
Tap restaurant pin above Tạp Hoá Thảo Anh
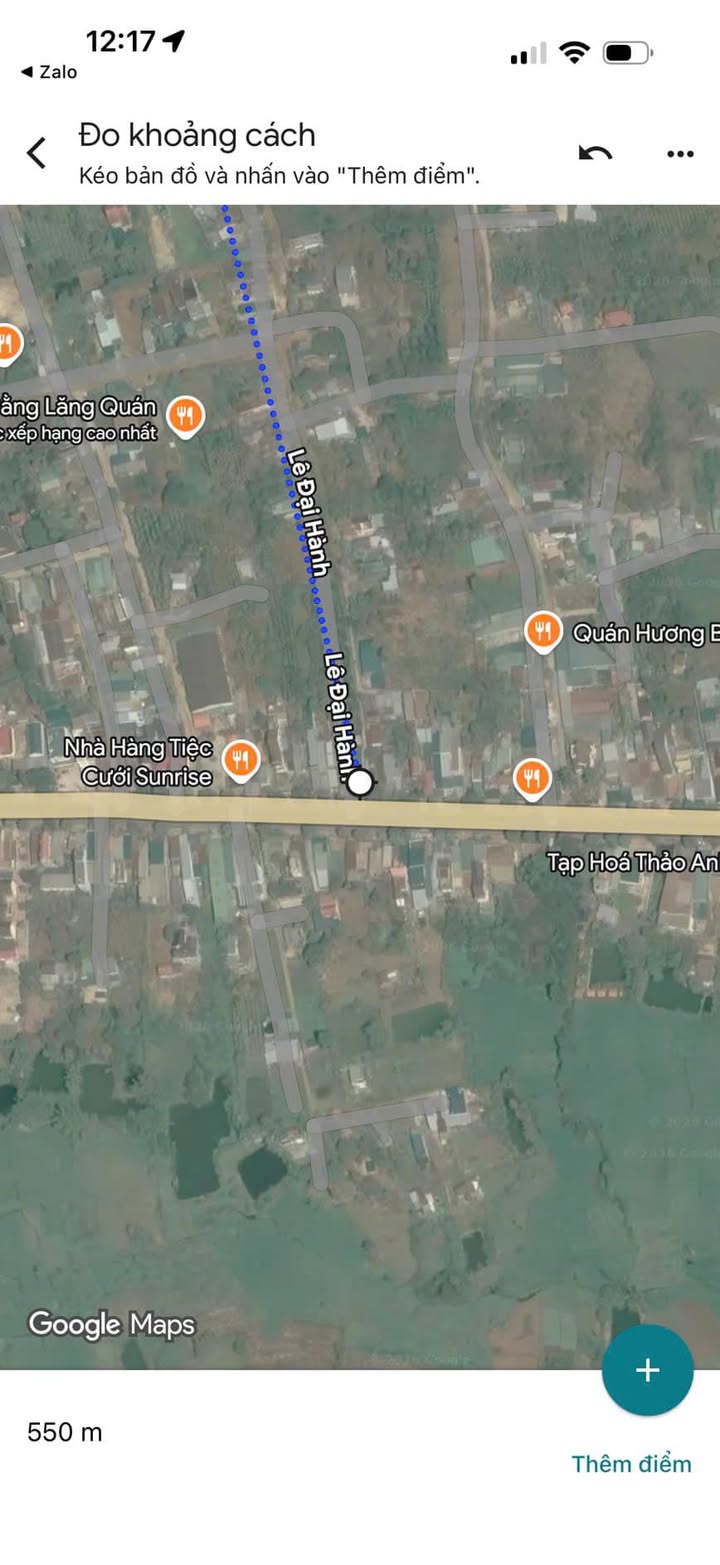click(x=532, y=777)
